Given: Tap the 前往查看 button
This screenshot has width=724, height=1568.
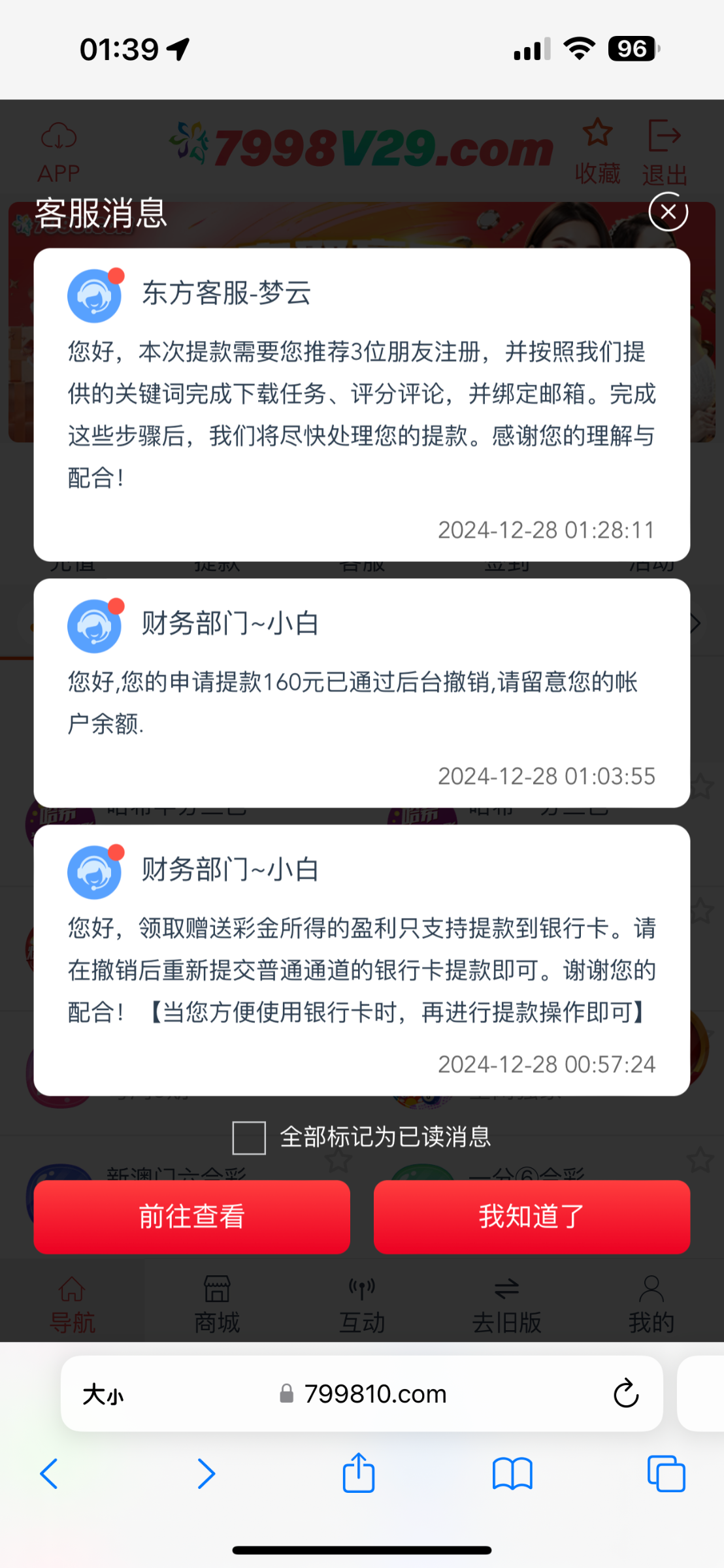Looking at the screenshot, I should pyautogui.click(x=191, y=1217).
